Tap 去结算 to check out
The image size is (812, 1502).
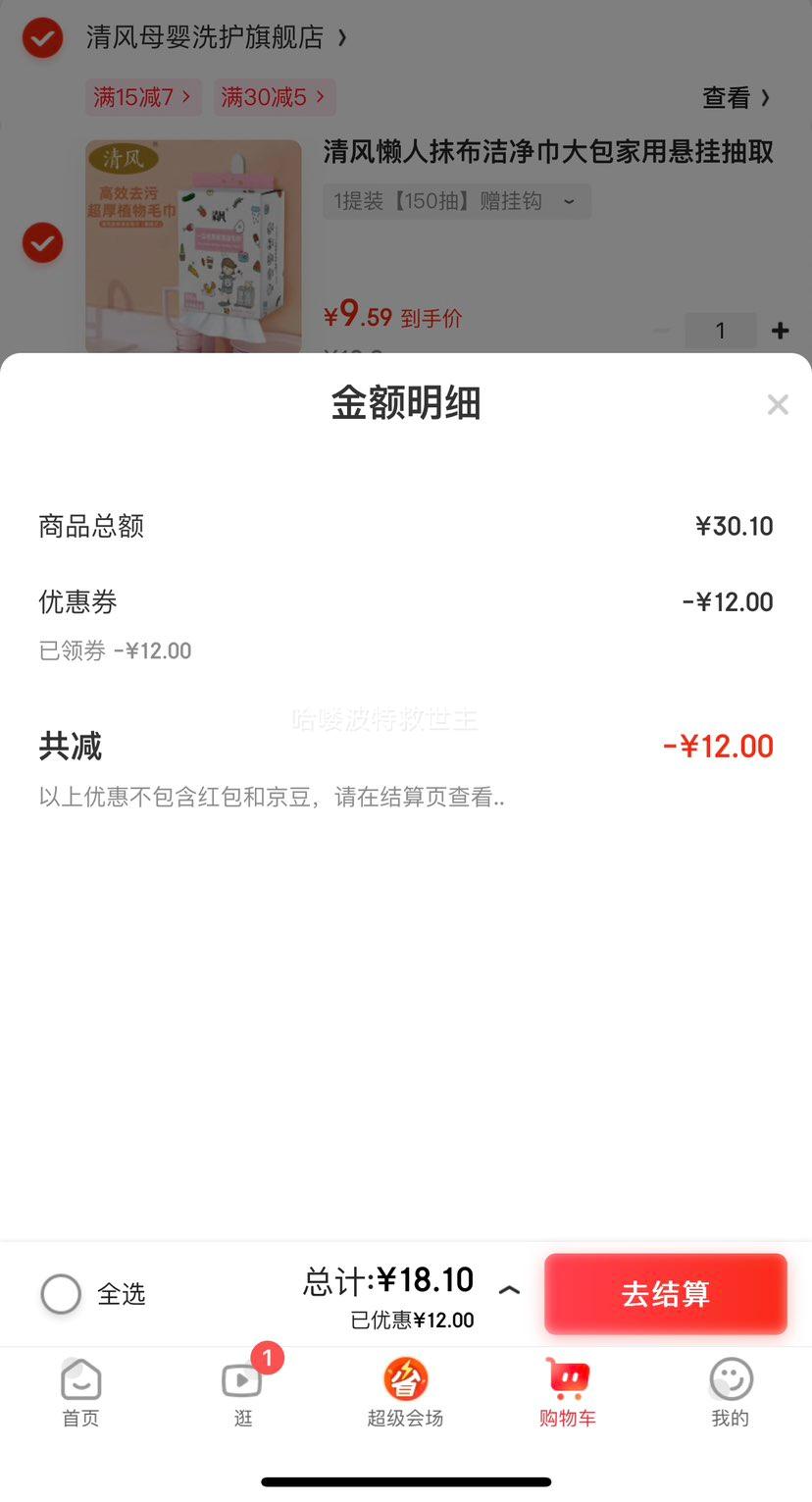[x=666, y=1294]
